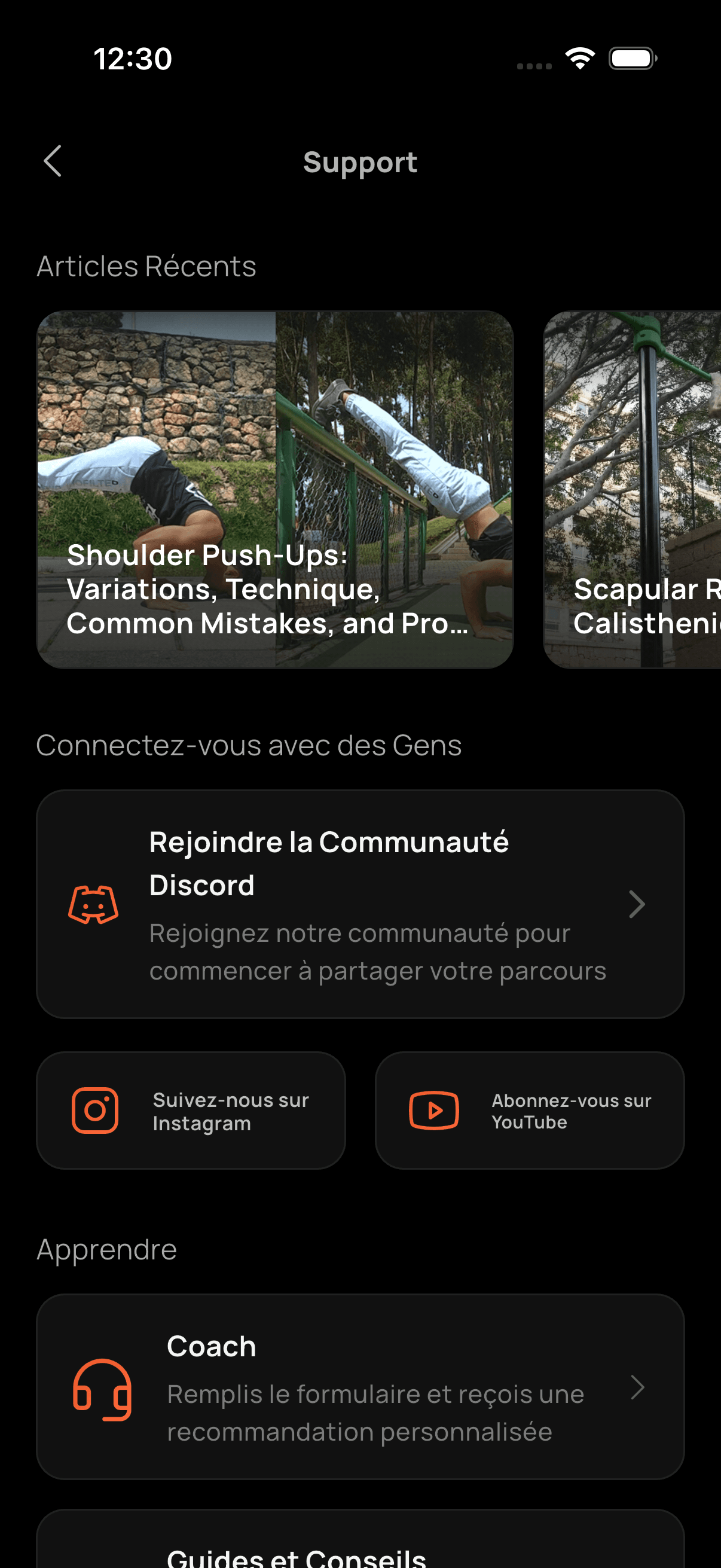Go back from the Support screen
721x1568 pixels.
pos(53,161)
